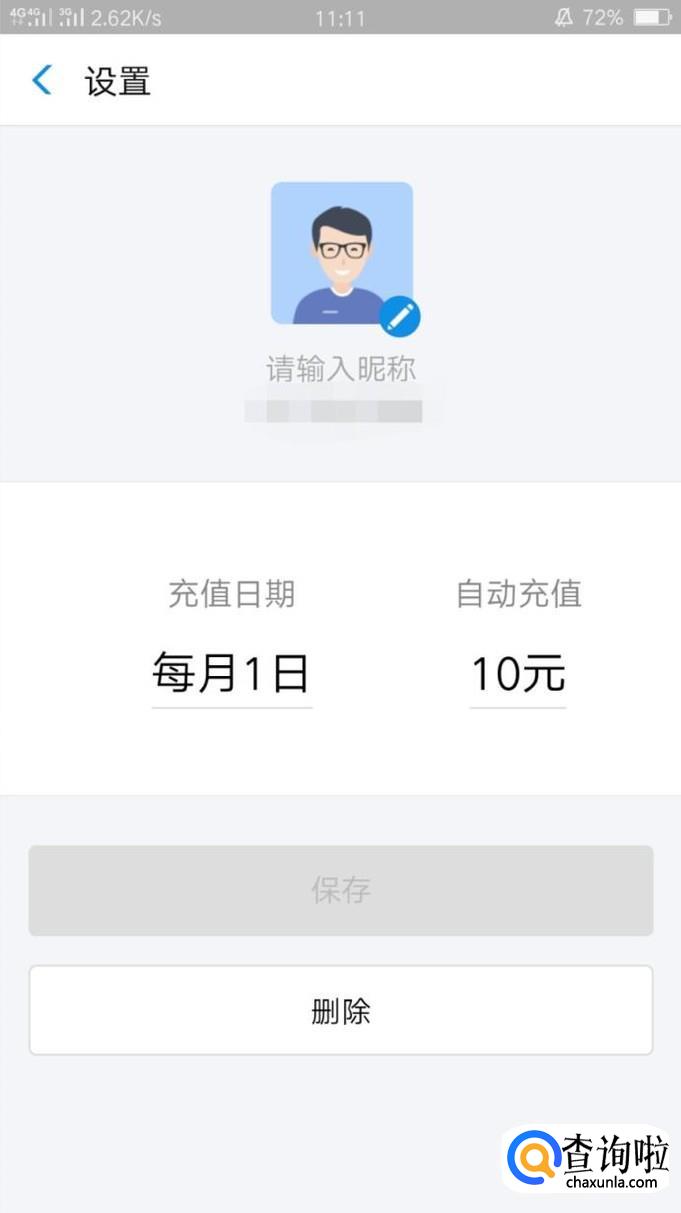Tap the pencil edit icon on avatar
Image resolution: width=681 pixels, height=1213 pixels.
399,317
